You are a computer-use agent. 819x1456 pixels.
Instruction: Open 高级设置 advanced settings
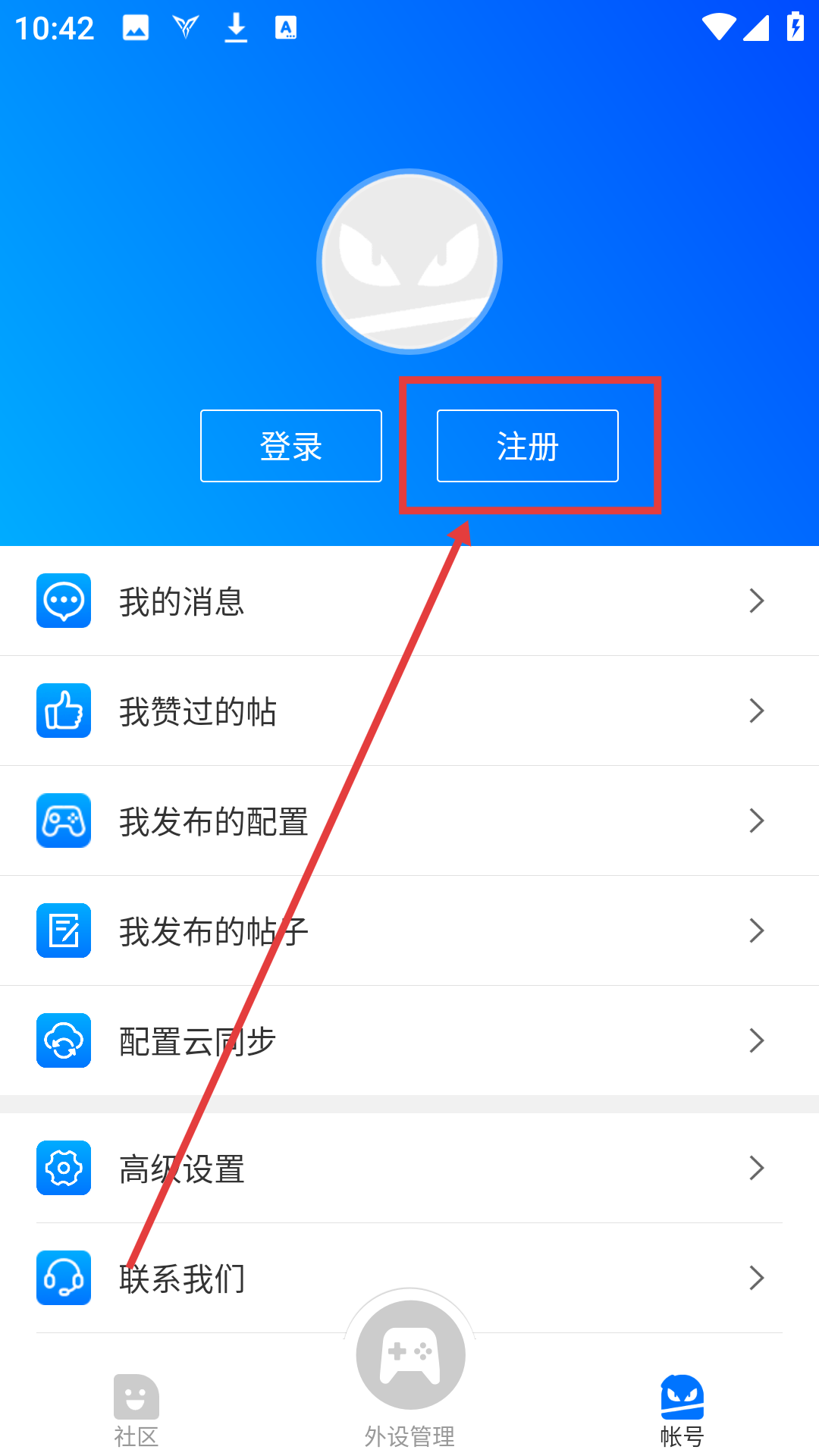click(x=409, y=1168)
